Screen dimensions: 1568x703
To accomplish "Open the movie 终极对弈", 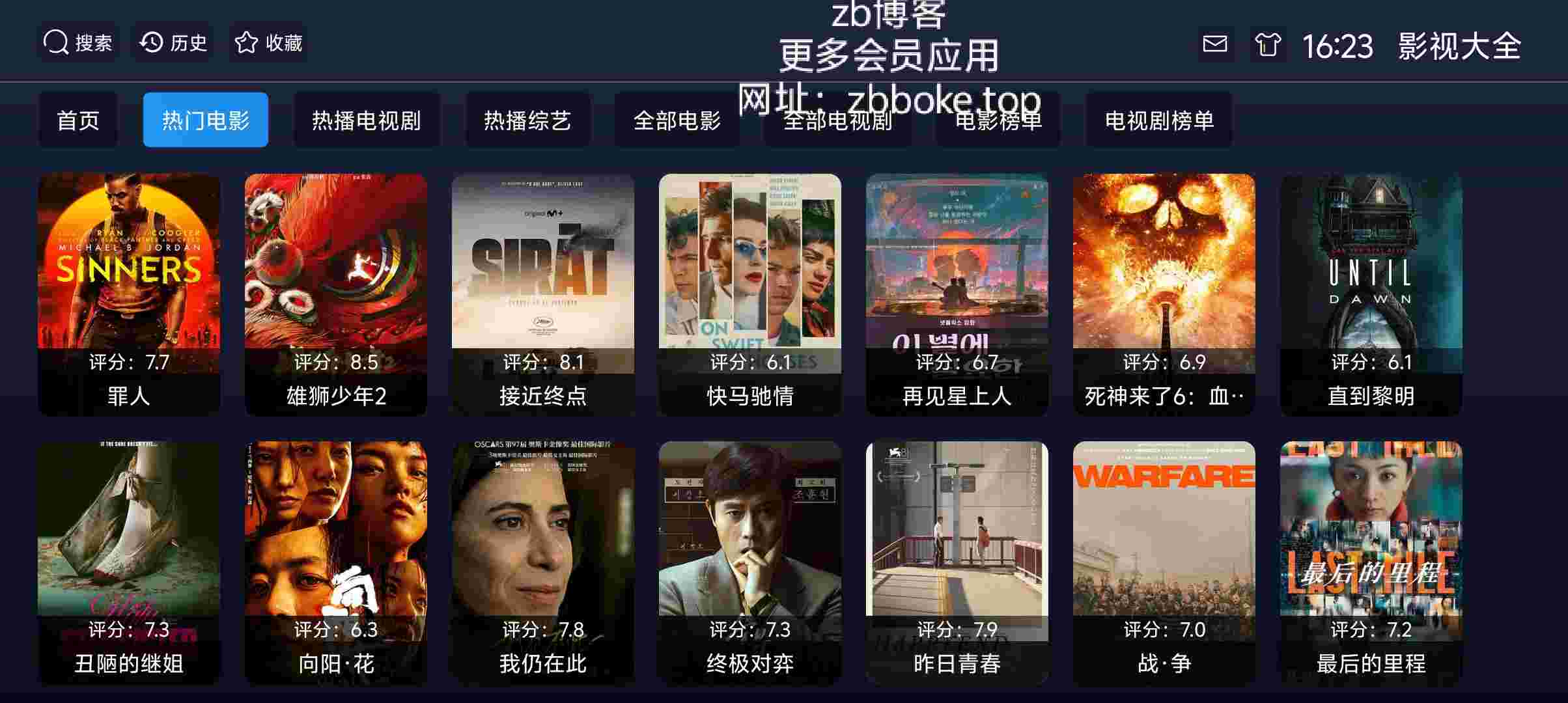I will coord(750,562).
